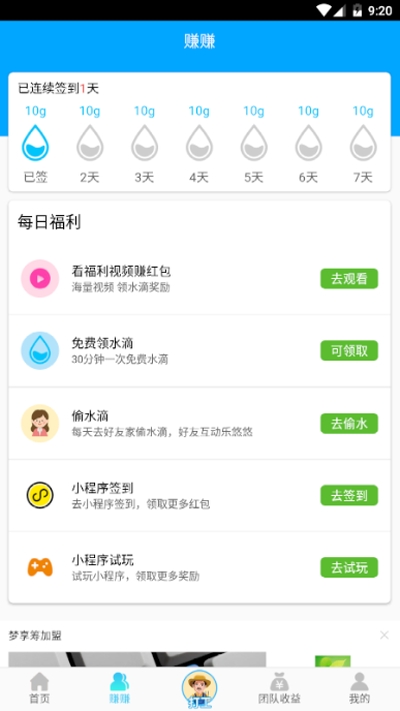Select the 赚赚 tab

[120, 688]
